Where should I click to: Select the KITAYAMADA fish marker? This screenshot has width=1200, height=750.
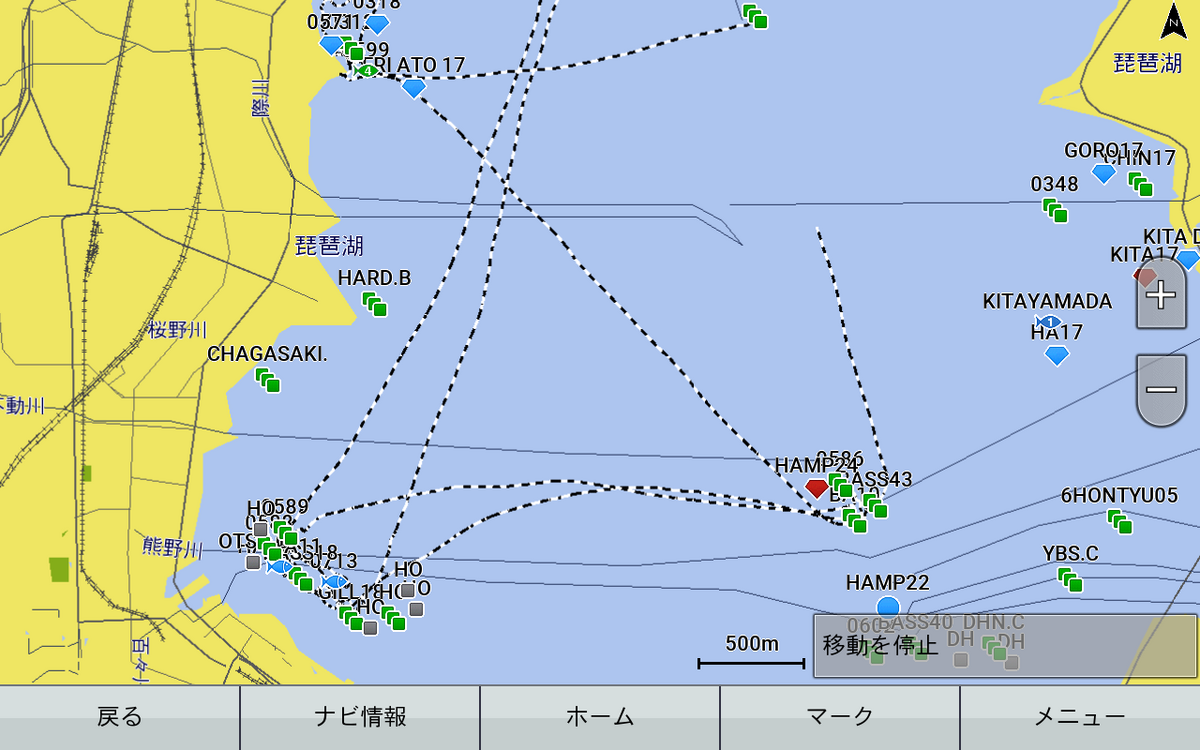[1048, 322]
